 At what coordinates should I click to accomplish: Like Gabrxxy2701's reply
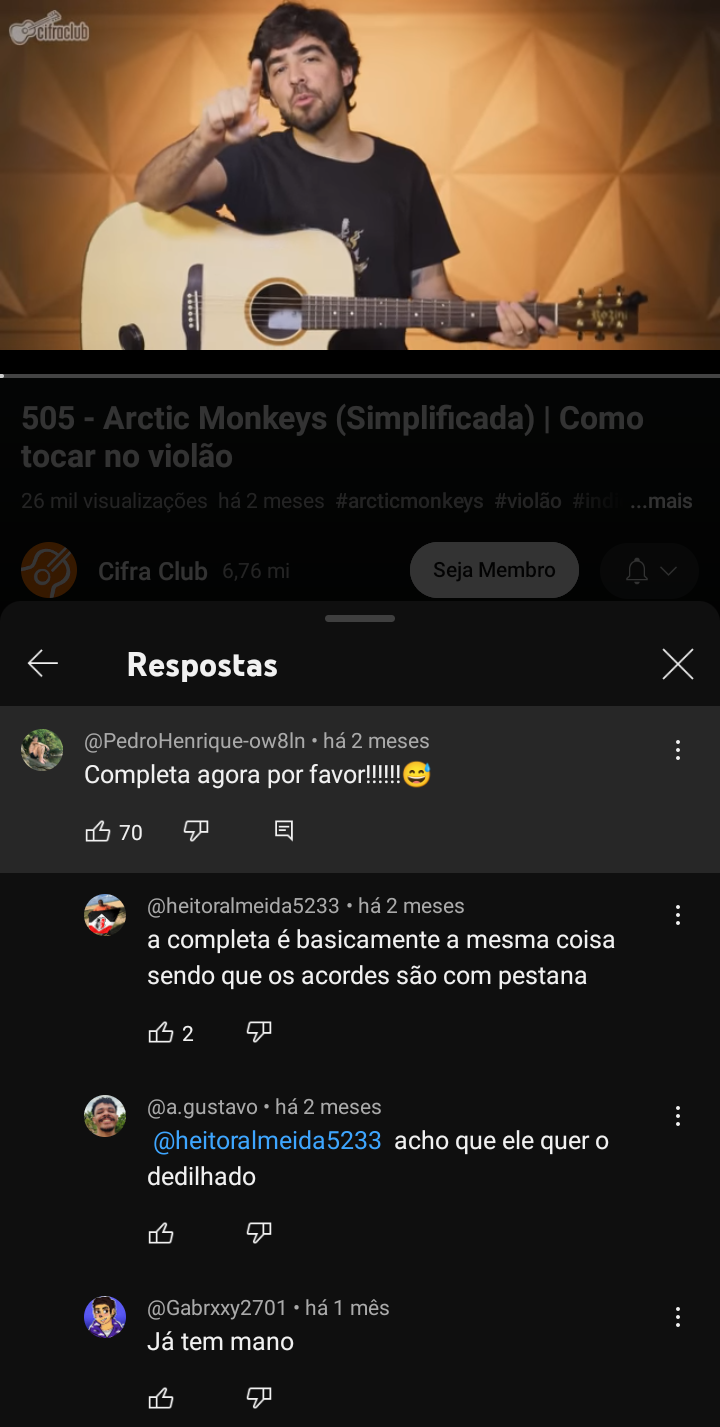[x=160, y=1399]
